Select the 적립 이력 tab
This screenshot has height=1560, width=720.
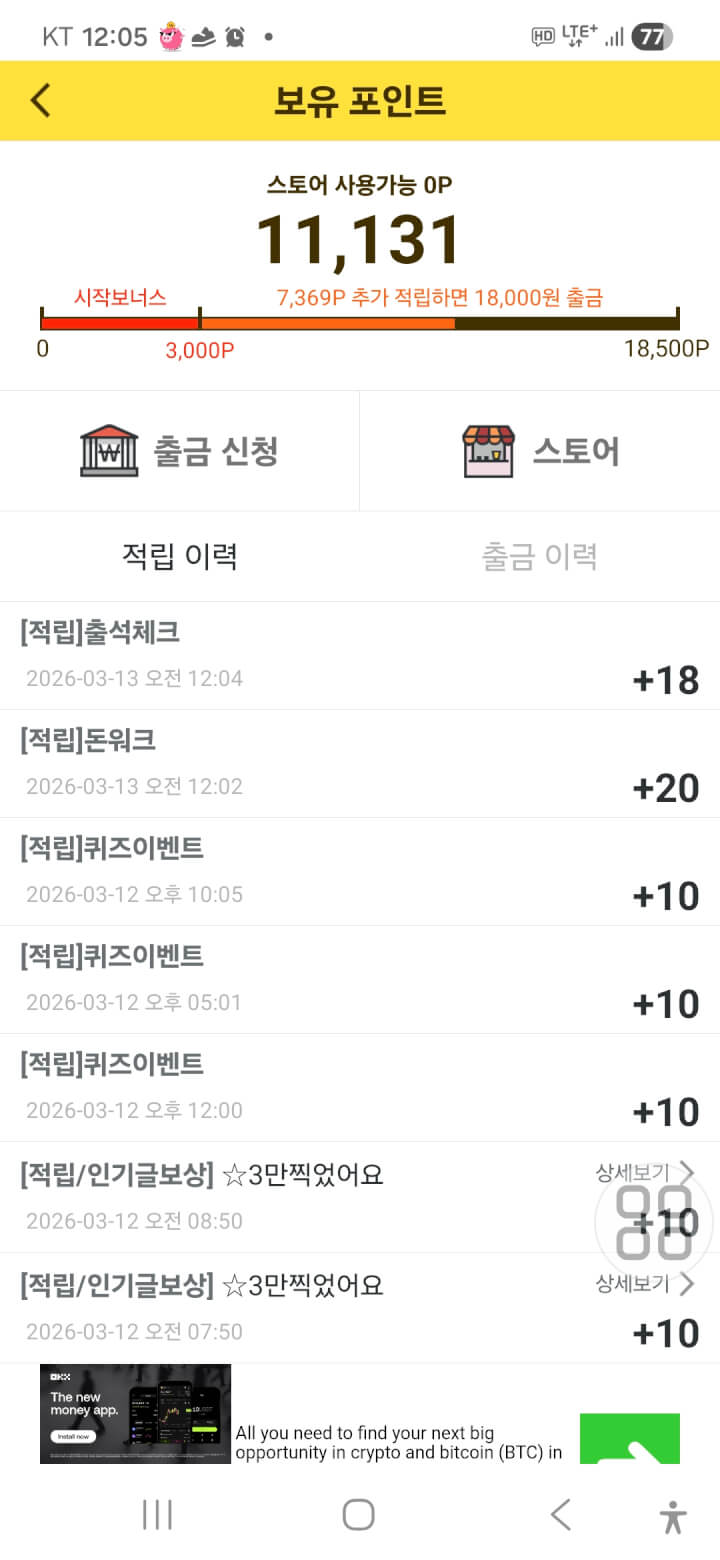(x=180, y=556)
